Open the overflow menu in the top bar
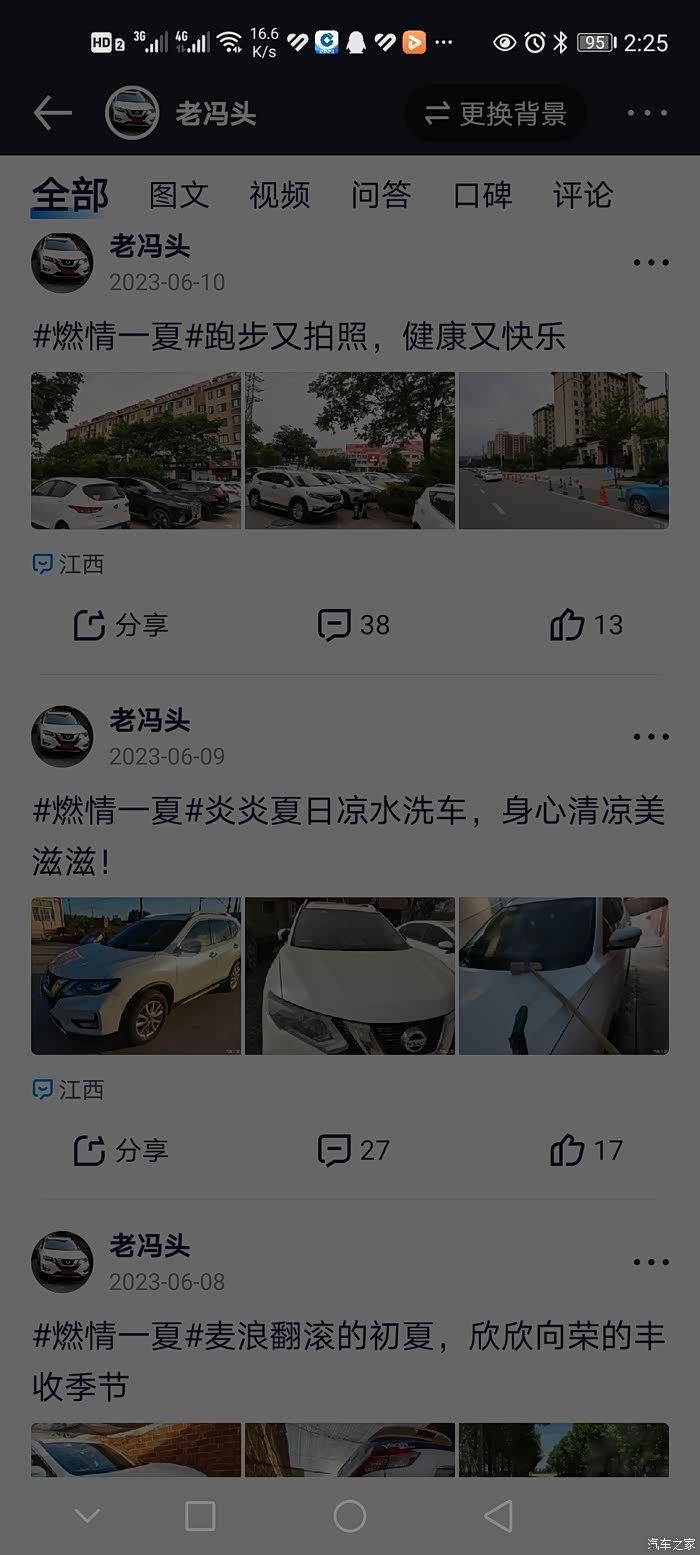The height and width of the screenshot is (1555, 700). (647, 113)
